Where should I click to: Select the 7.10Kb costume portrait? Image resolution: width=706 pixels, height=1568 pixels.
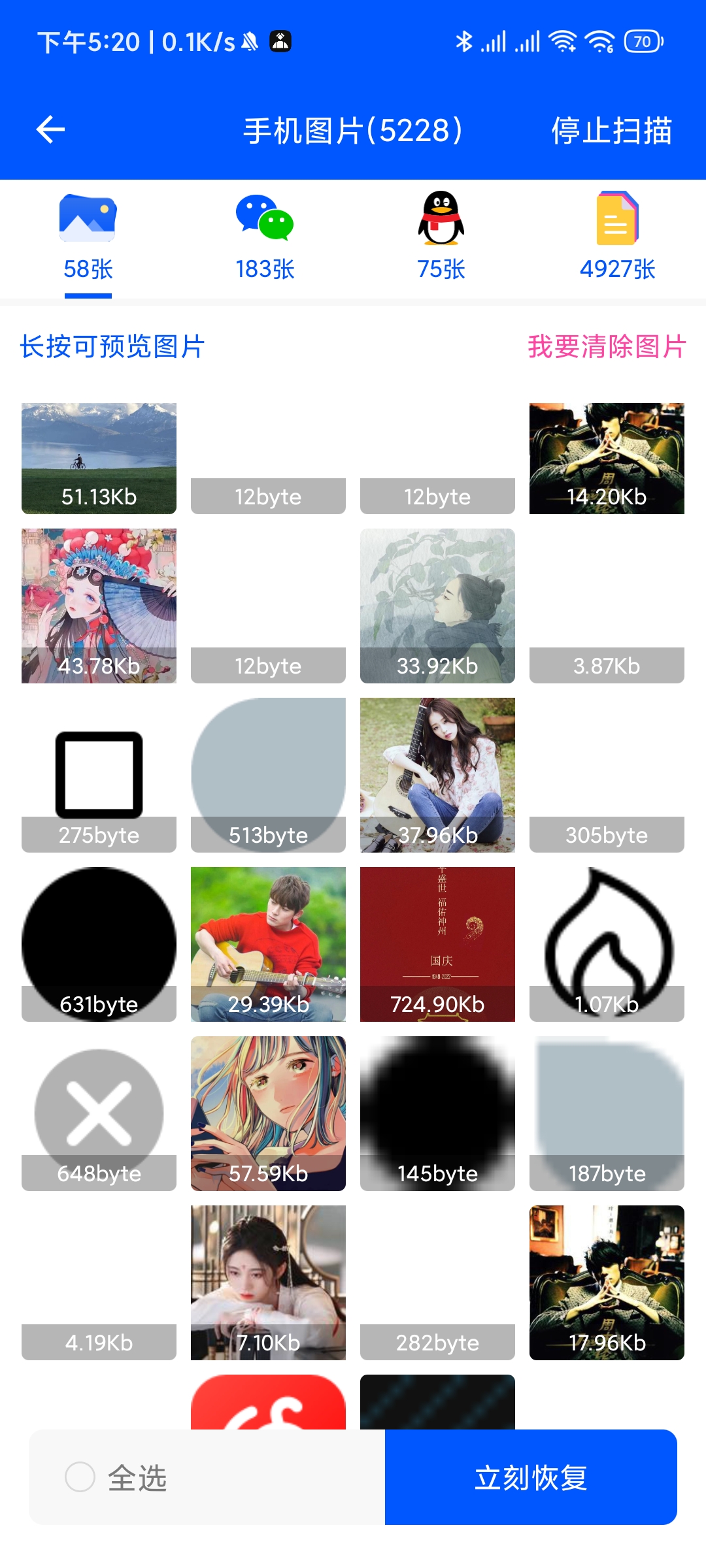pos(268,1282)
